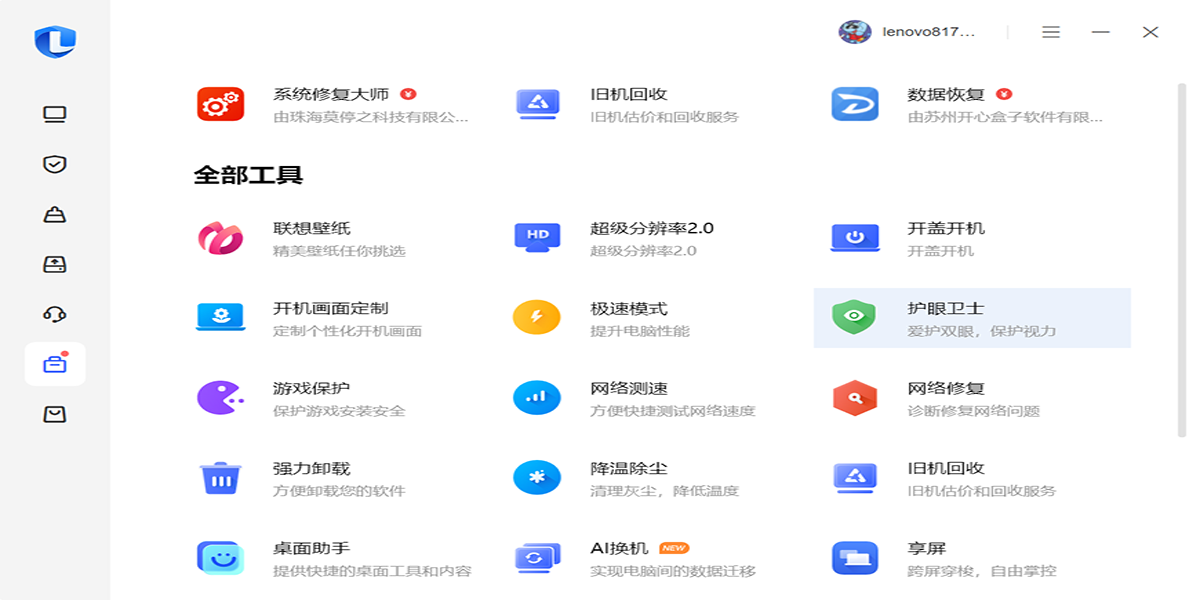
Task: Open the hamburger menu in title bar
Action: point(1051,32)
